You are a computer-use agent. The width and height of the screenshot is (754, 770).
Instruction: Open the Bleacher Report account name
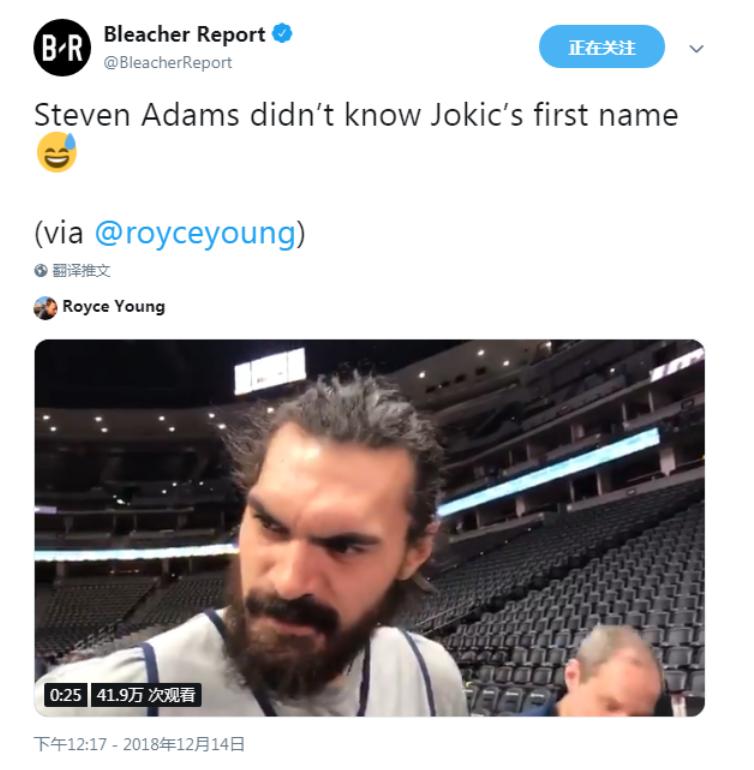coord(184,34)
